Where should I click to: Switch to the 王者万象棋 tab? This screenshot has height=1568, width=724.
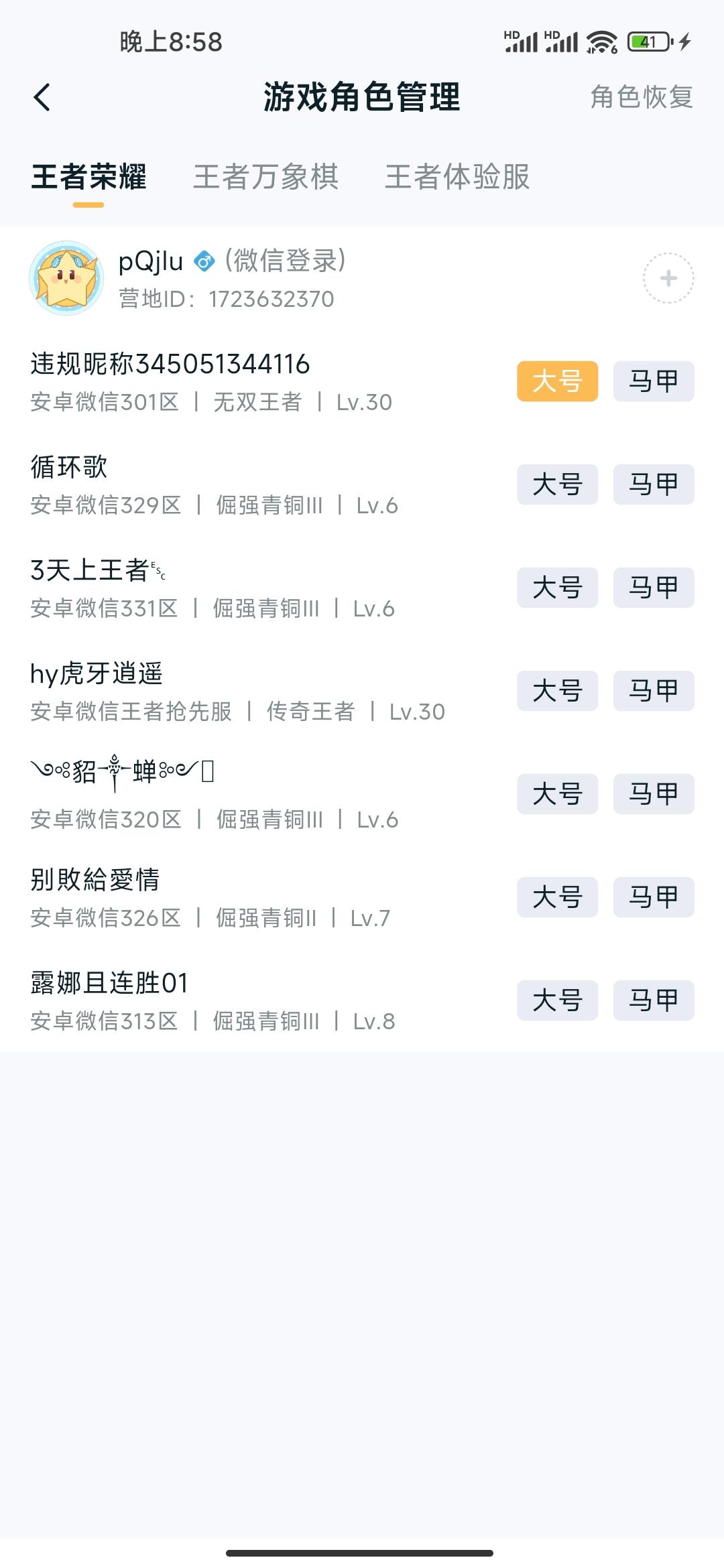point(265,178)
